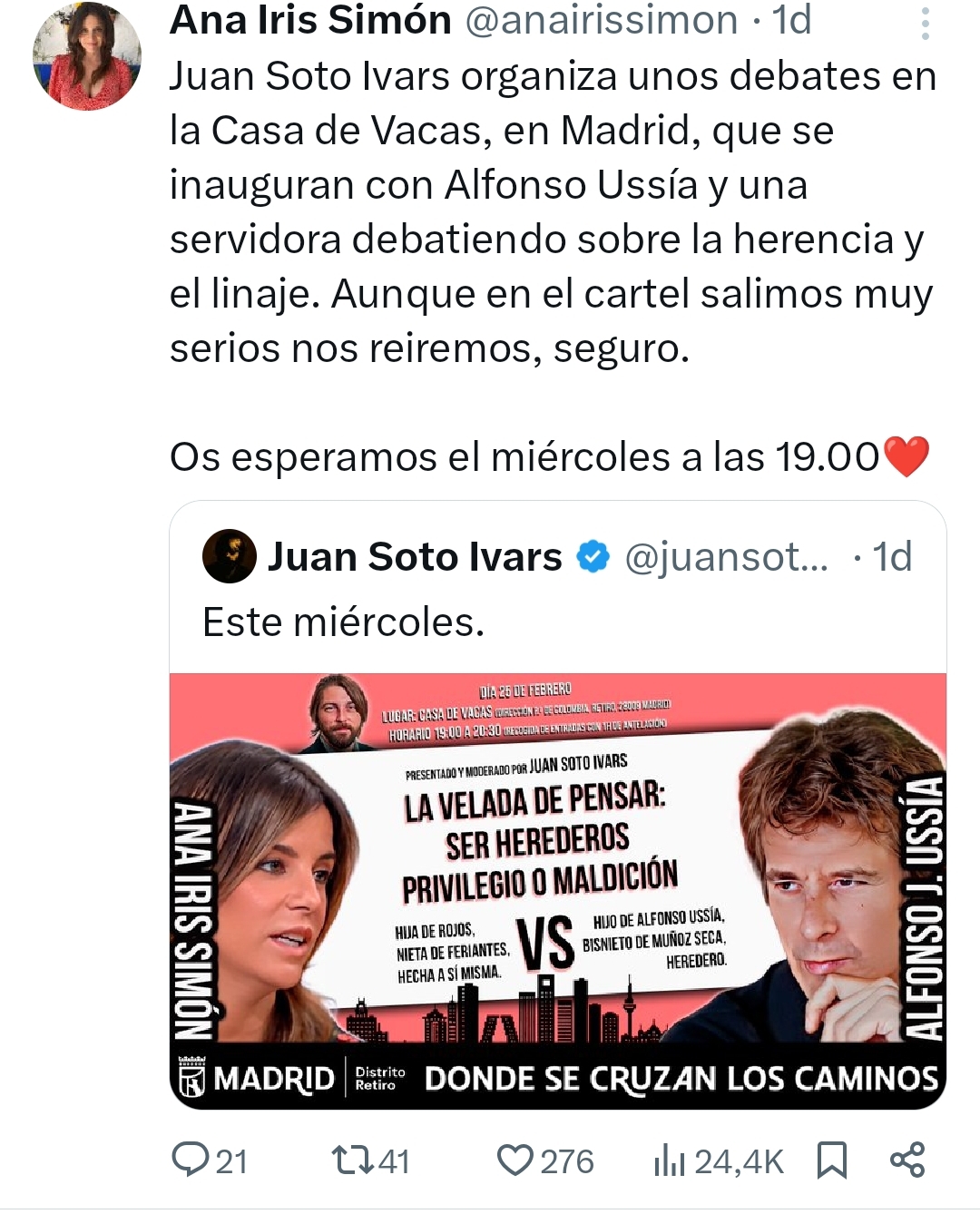Open the tweet's three-dot overflow menu
The image size is (980, 1214).
(x=925, y=24)
